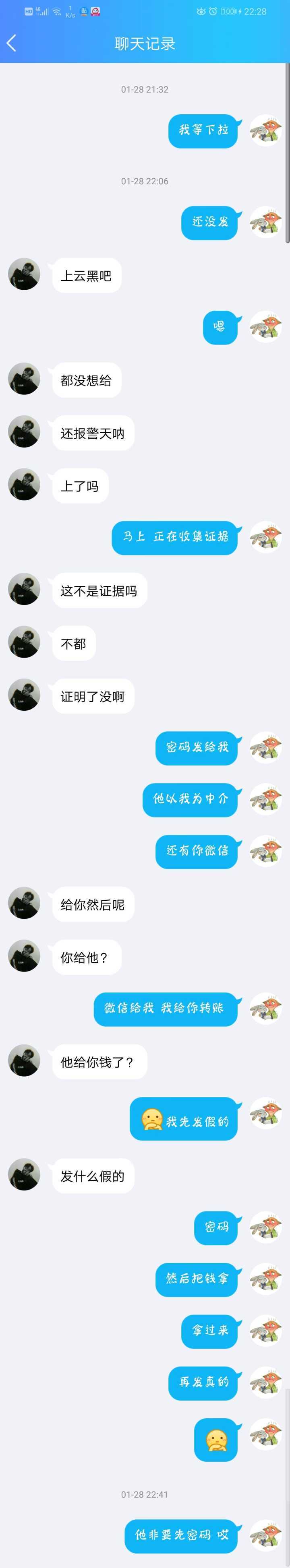This screenshot has width=290, height=1568.
Task: Open avatar beside the '我等下拉' message
Action: point(266,130)
